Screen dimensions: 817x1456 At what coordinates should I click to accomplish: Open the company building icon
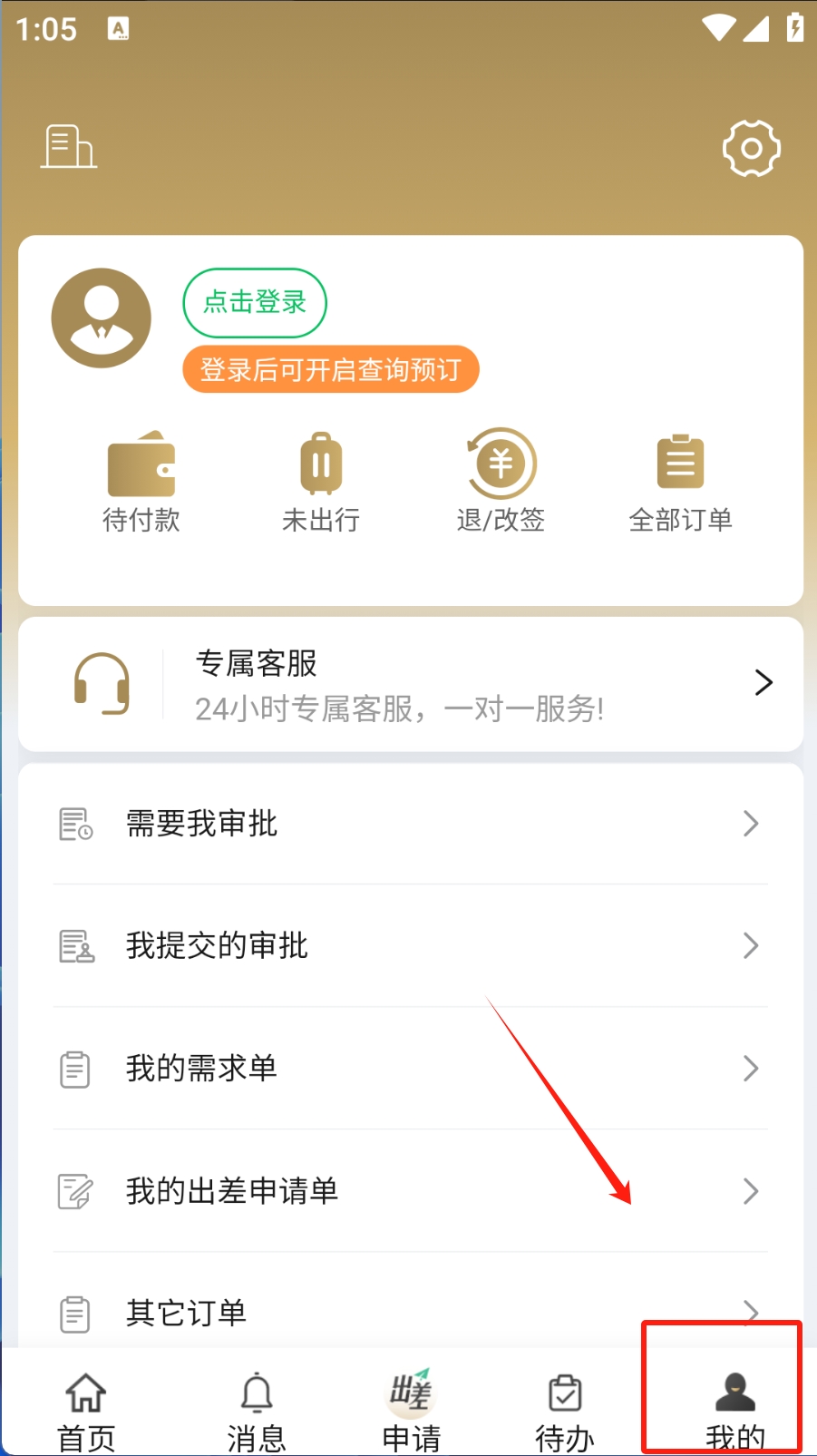69,147
